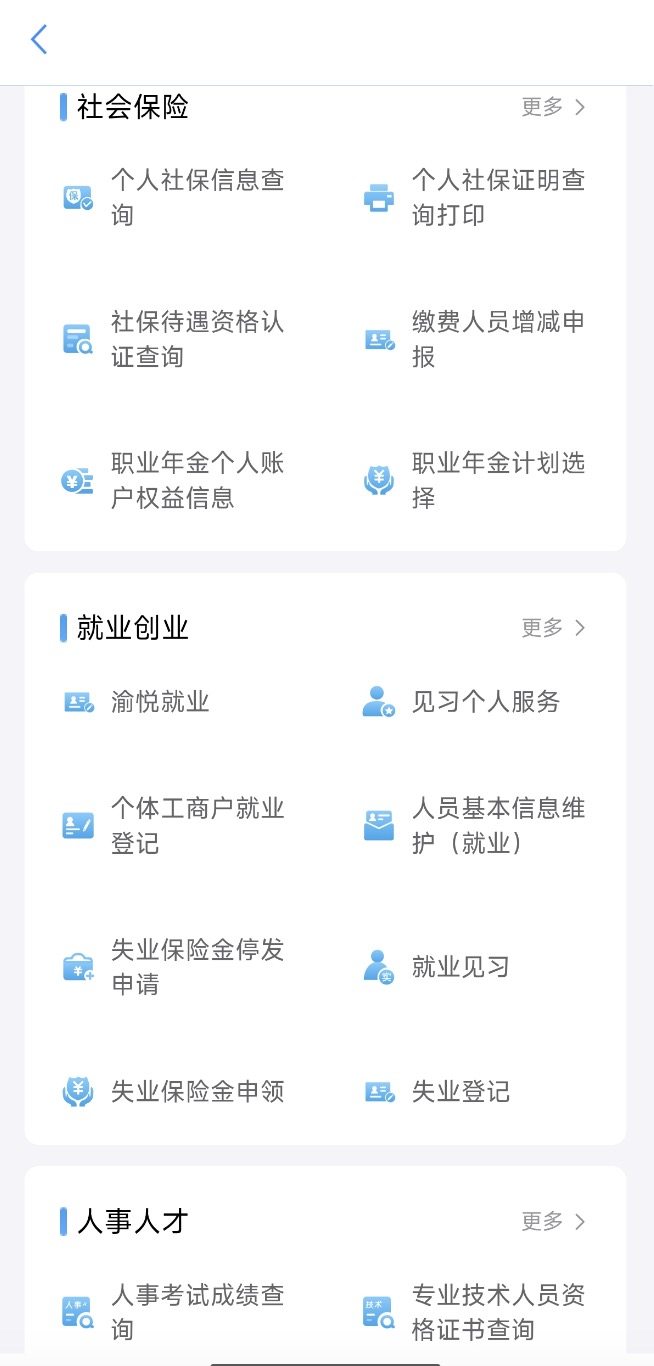Open 更多 in the 就业创业 section

(553, 628)
